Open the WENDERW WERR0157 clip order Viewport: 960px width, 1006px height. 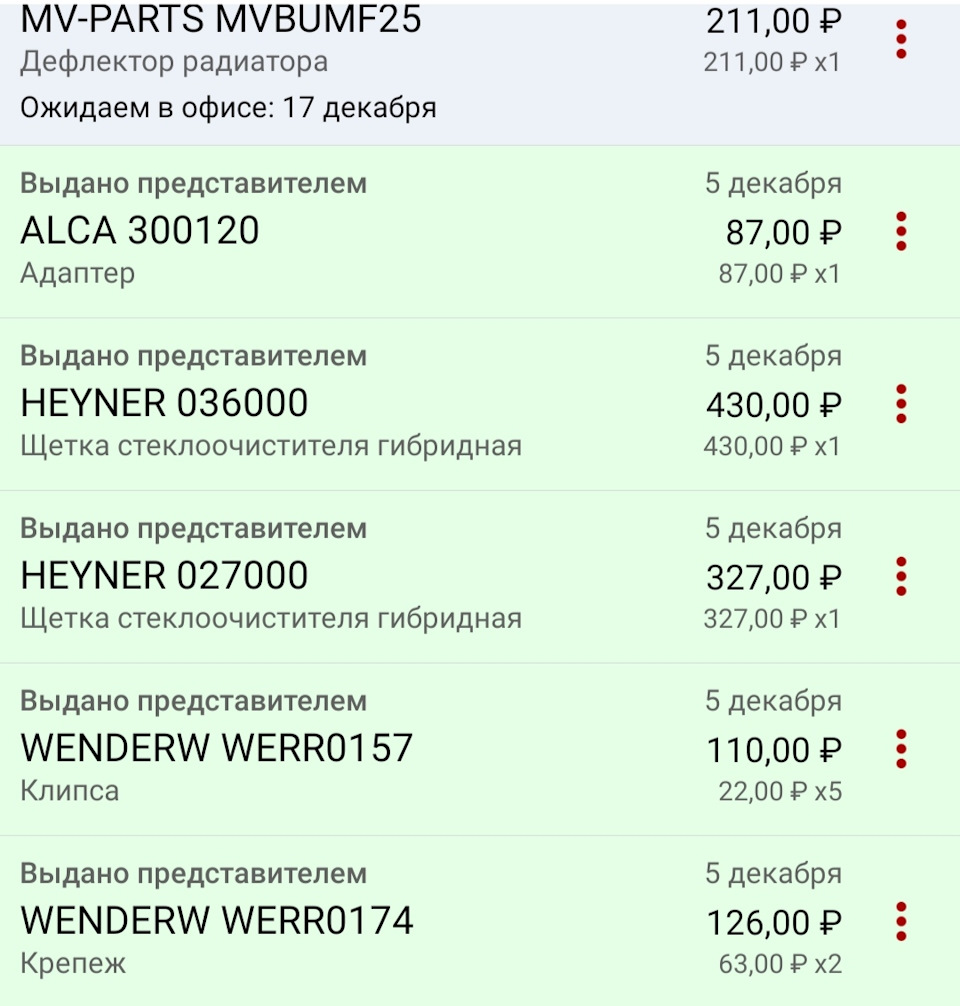coord(400,749)
